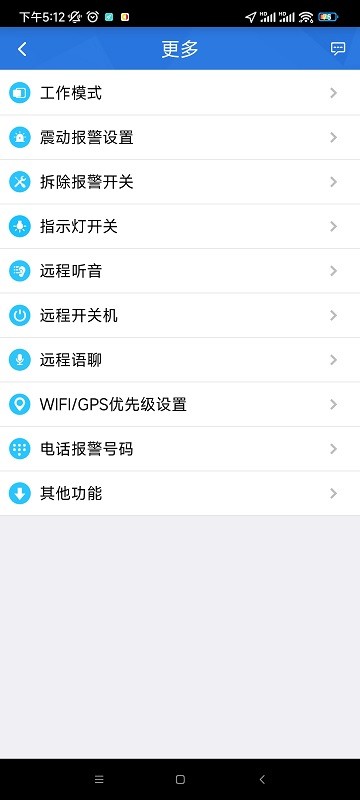Viewport: 360px width, 800px height.
Task: Open the system recent apps button
Action: [x=99, y=779]
